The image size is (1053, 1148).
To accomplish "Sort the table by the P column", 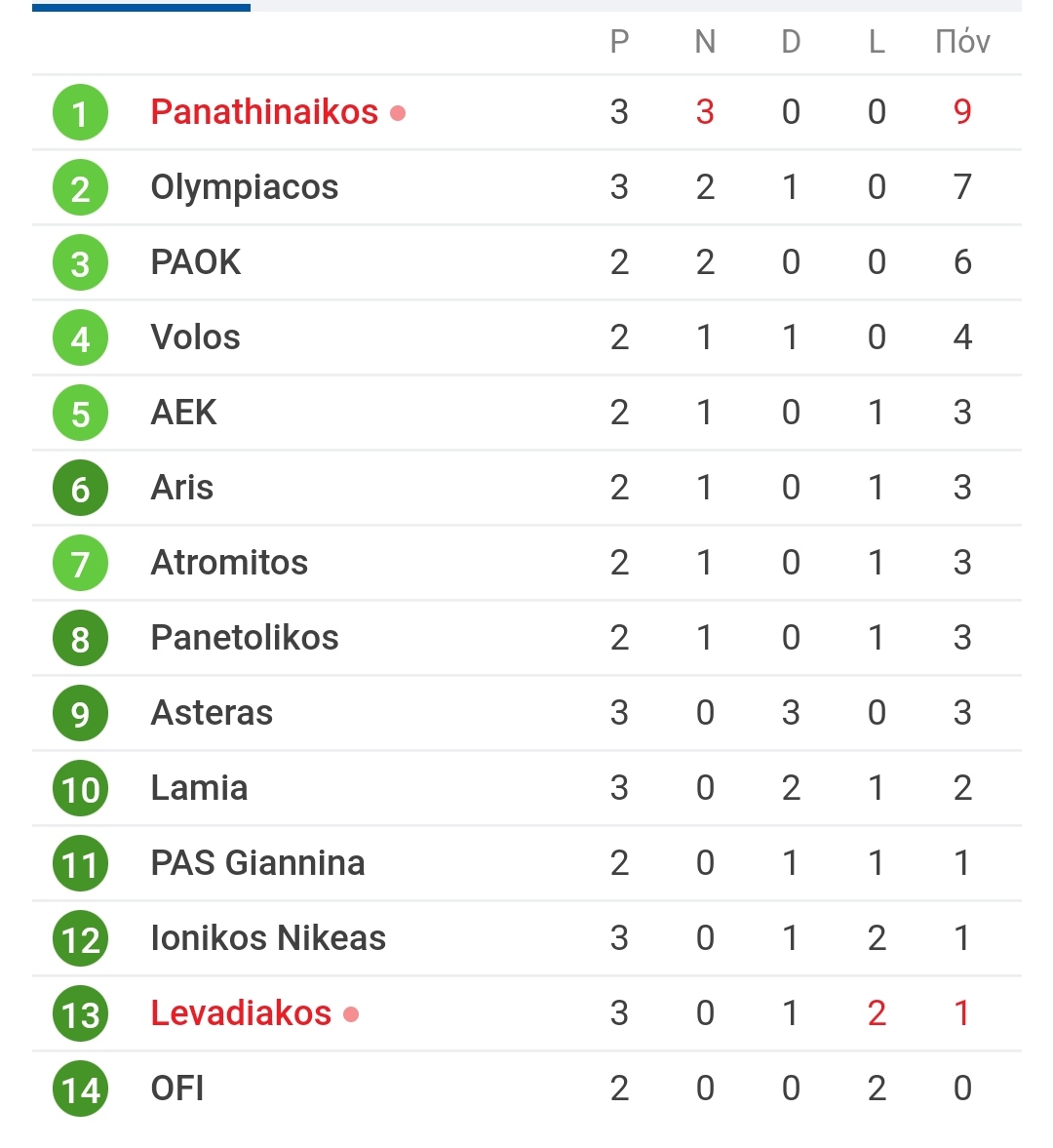I will pyautogui.click(x=619, y=41).
